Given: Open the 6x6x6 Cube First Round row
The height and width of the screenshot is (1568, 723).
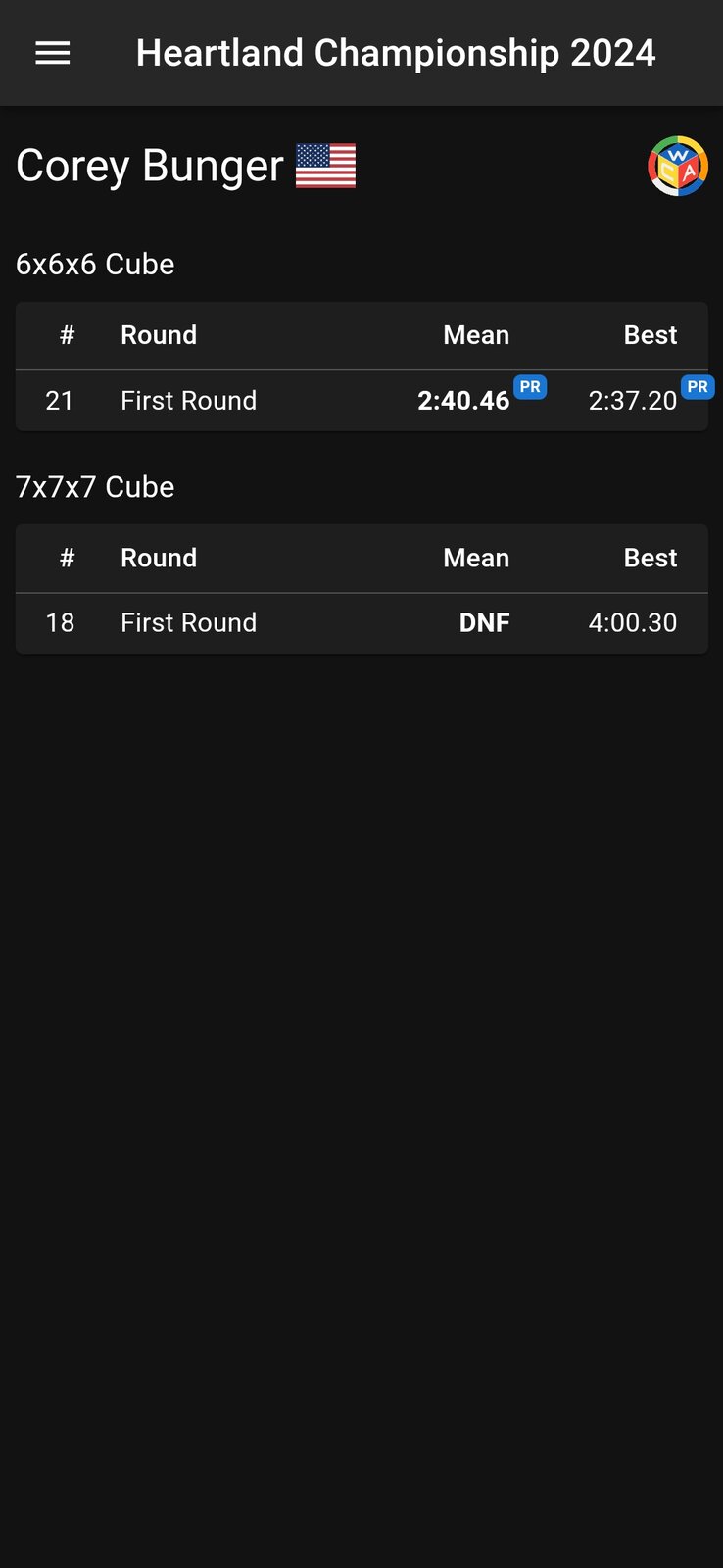Looking at the screenshot, I should pos(361,401).
